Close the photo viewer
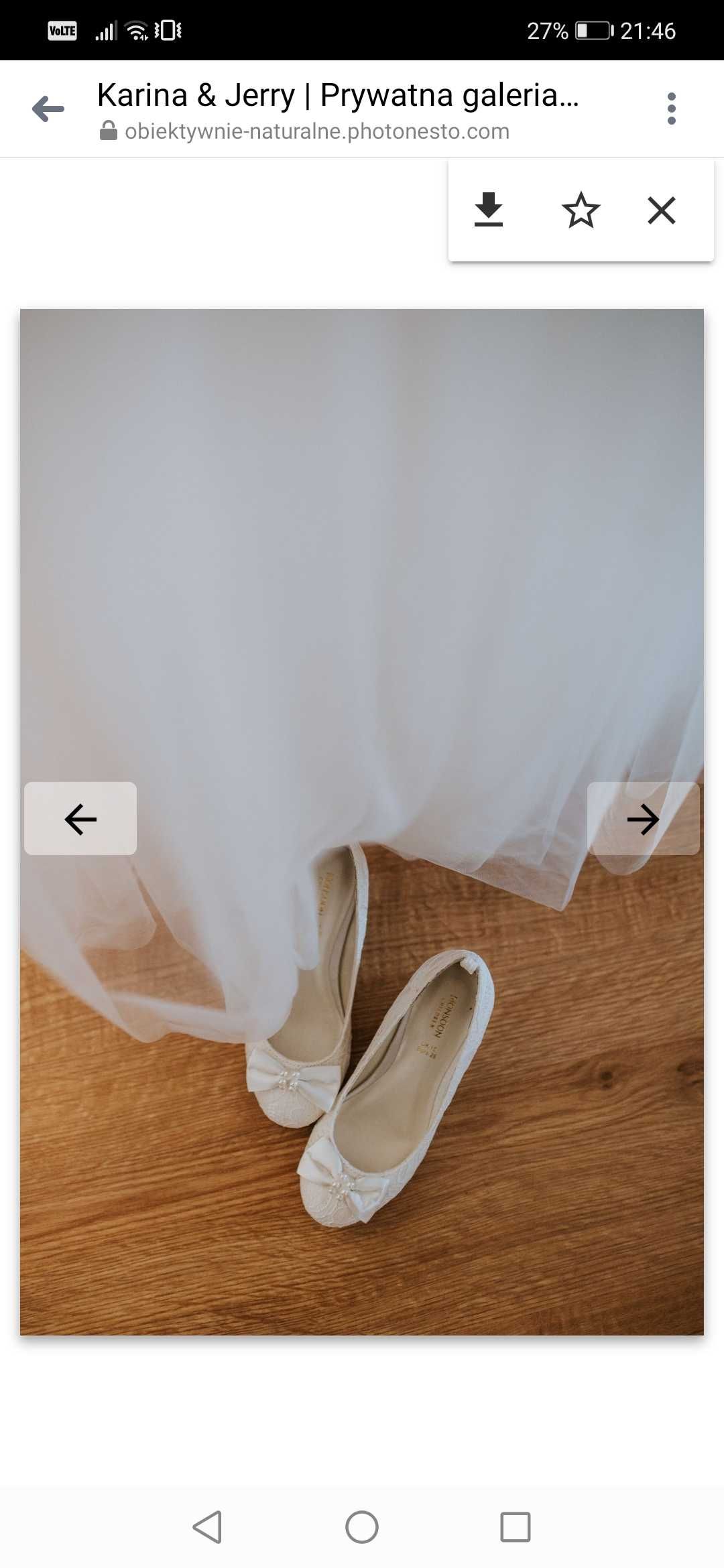Screen dimensions: 724x1568 (662, 210)
